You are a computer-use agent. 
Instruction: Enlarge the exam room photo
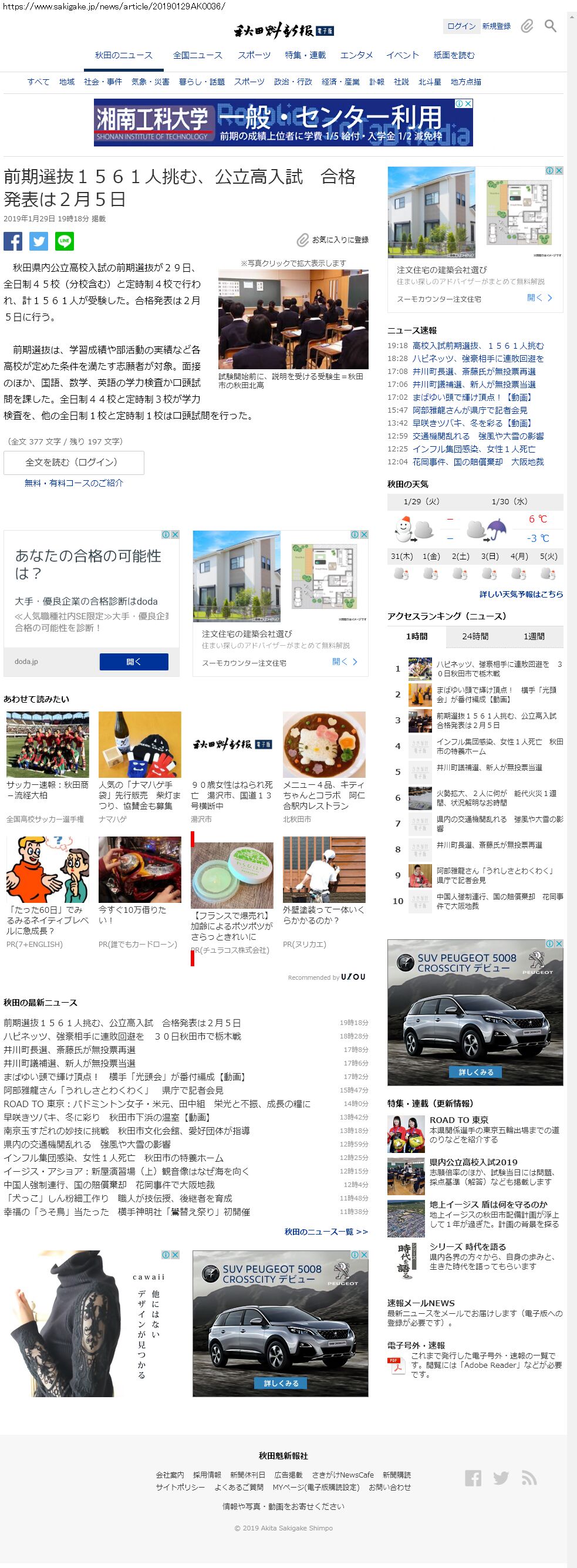[293, 319]
